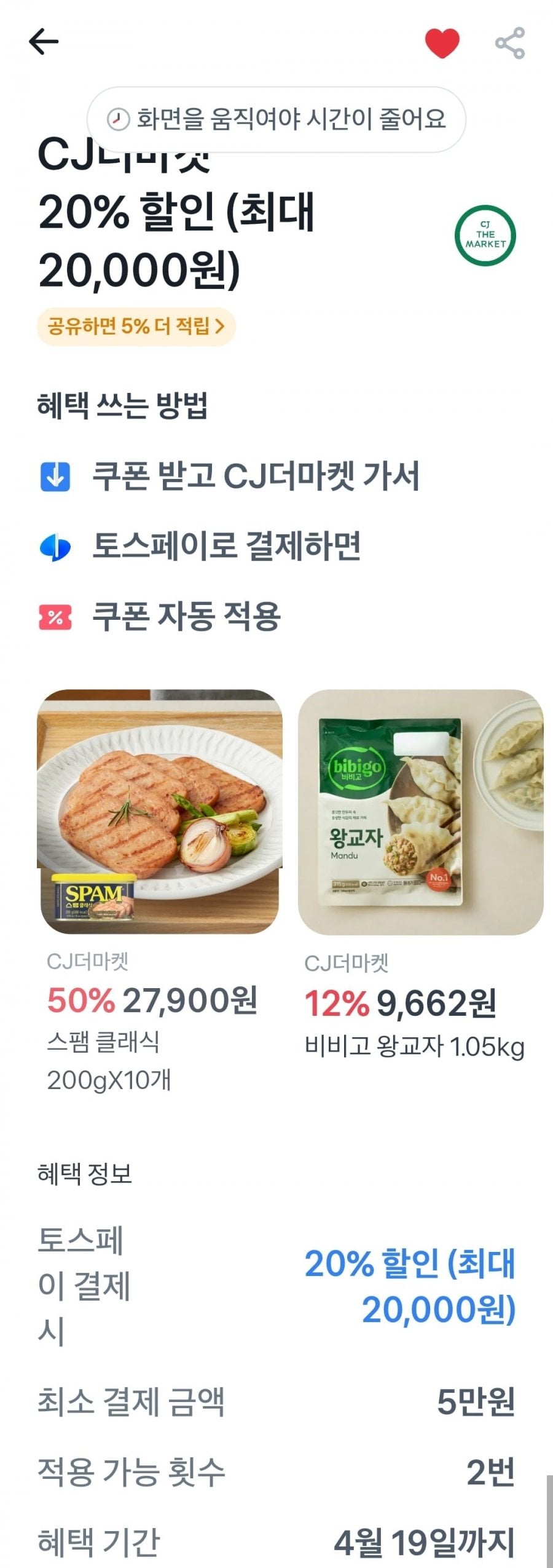Toggle the red heart favorite icon
Screen dimensions: 553x1568
(442, 43)
